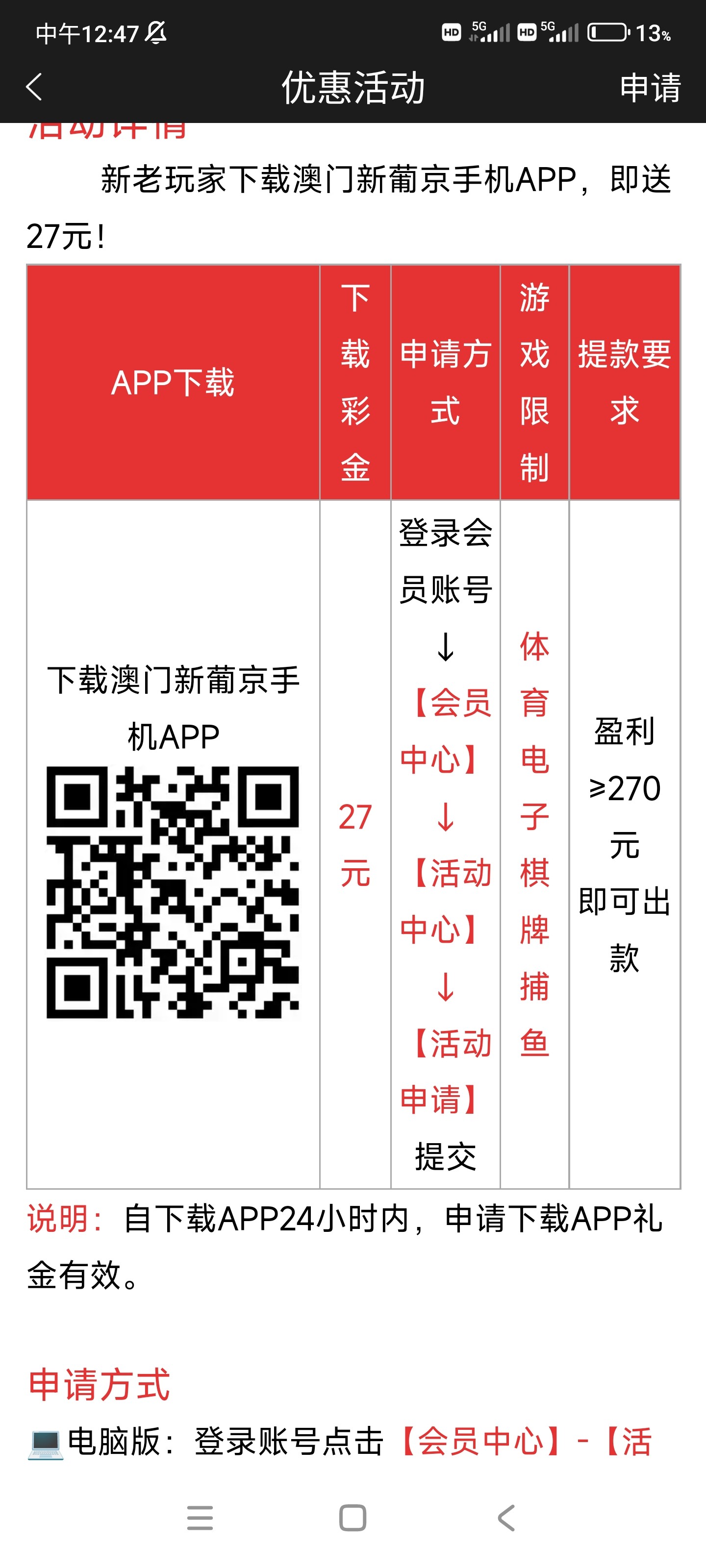This screenshot has height=1568, width=706.
Task: Open recent apps from the navigation bar
Action: tap(200, 1518)
